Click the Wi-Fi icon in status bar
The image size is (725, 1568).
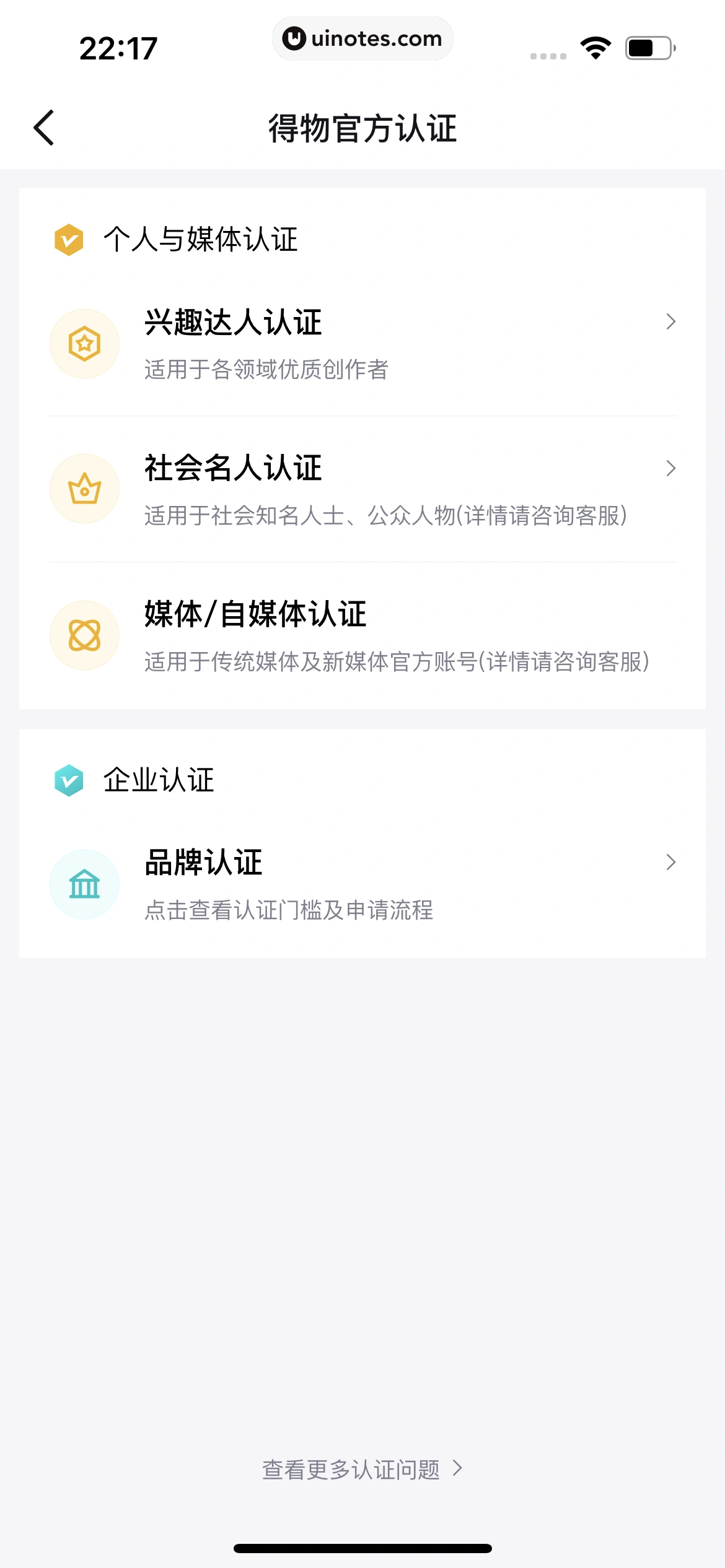596,48
